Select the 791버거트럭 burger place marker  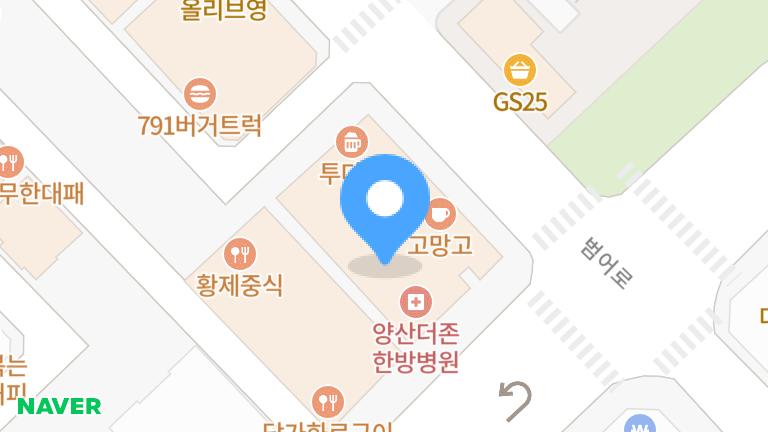[x=201, y=95]
